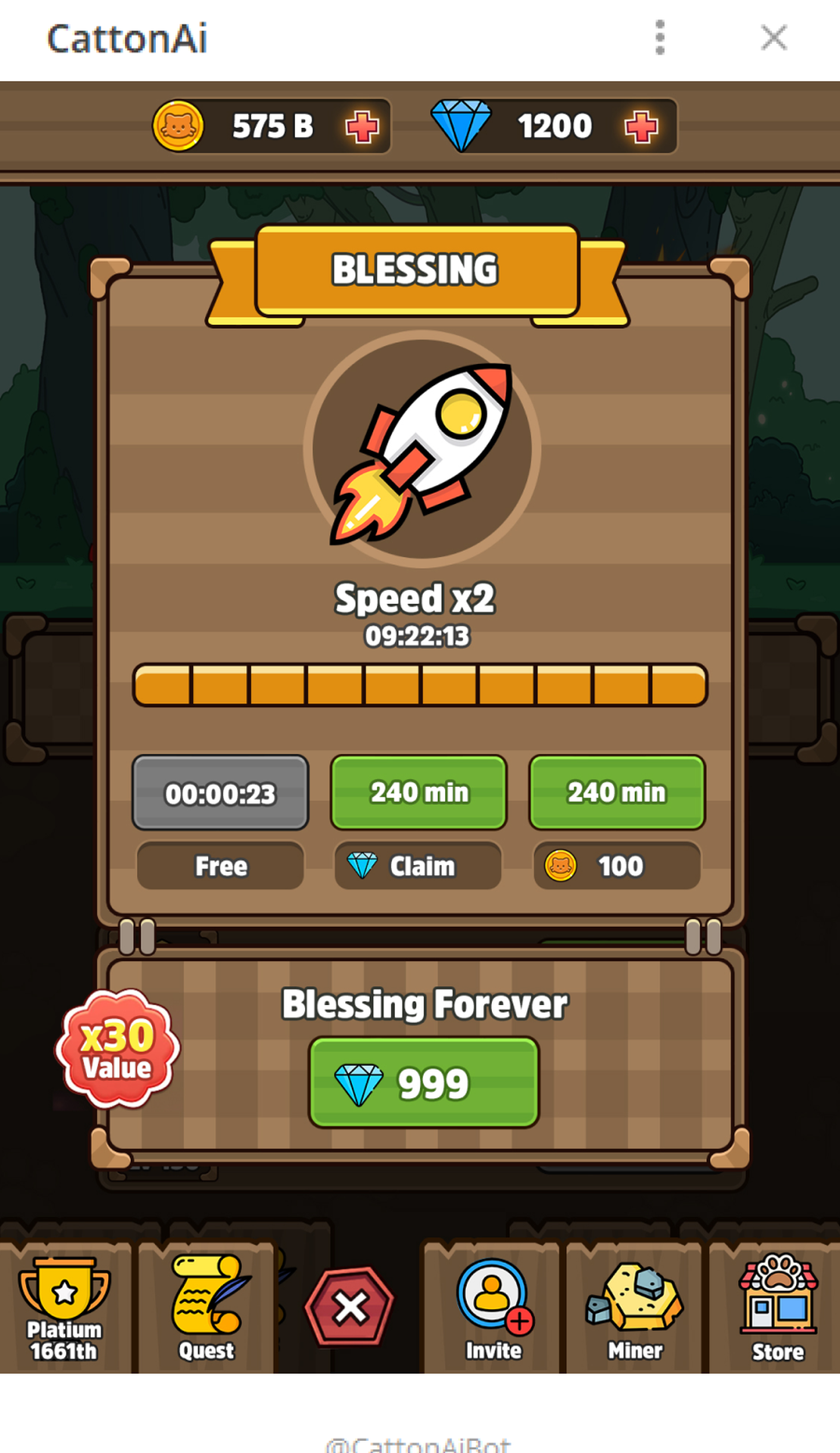Add more coins with the plus icon
Screen dimensions: 840x1453
click(x=362, y=127)
